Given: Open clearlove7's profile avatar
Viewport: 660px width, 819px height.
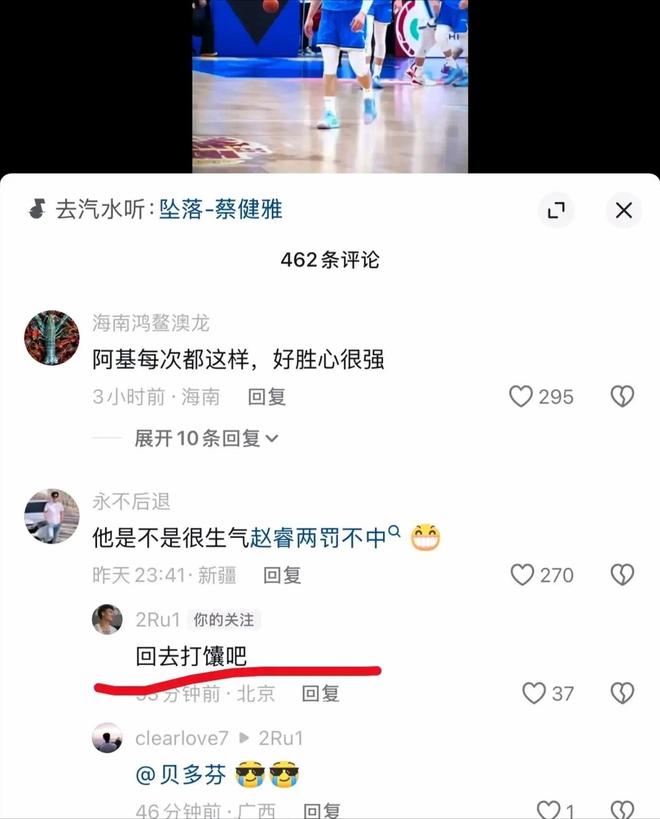Looking at the screenshot, I should 107,738.
